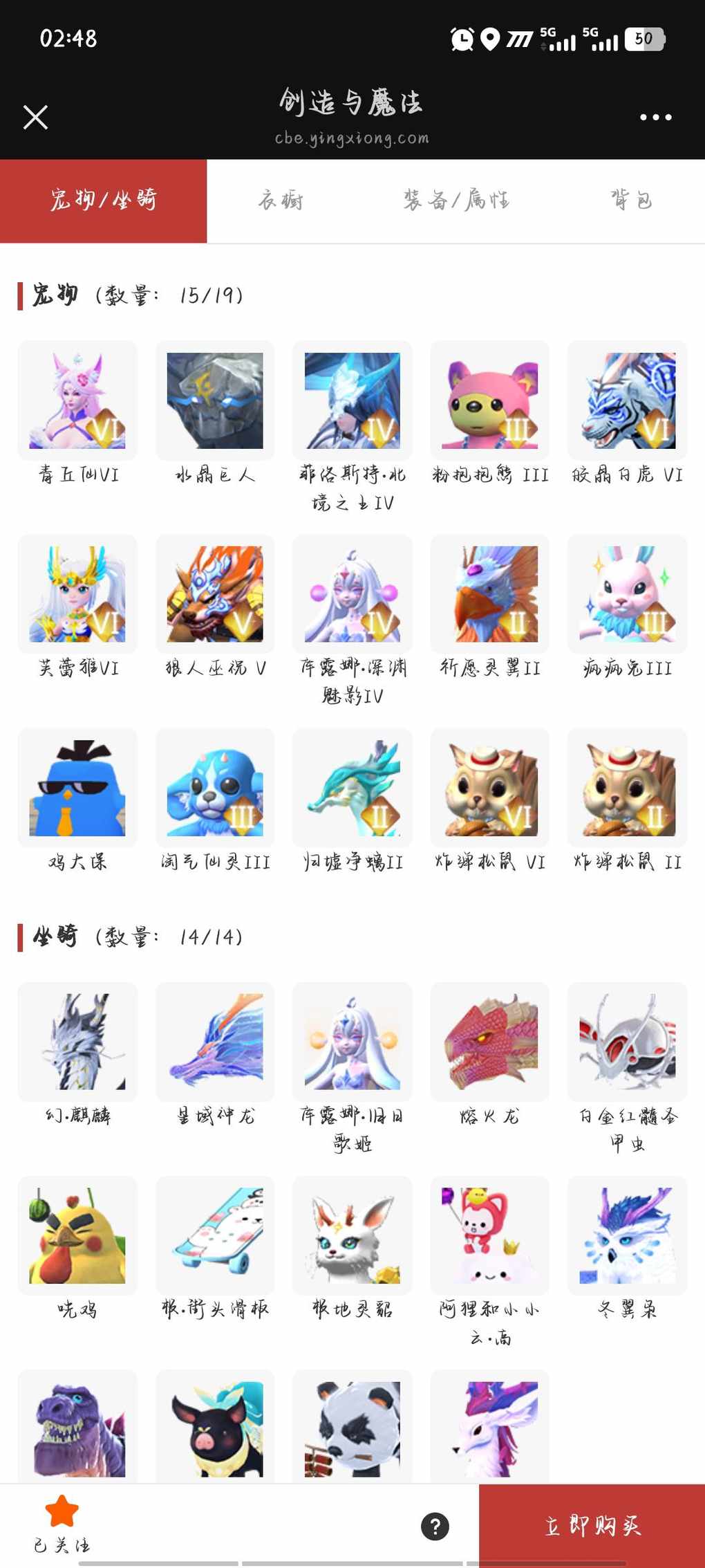Switch to the 装备/属性 tab
The image size is (705, 1568).
pos(456,201)
